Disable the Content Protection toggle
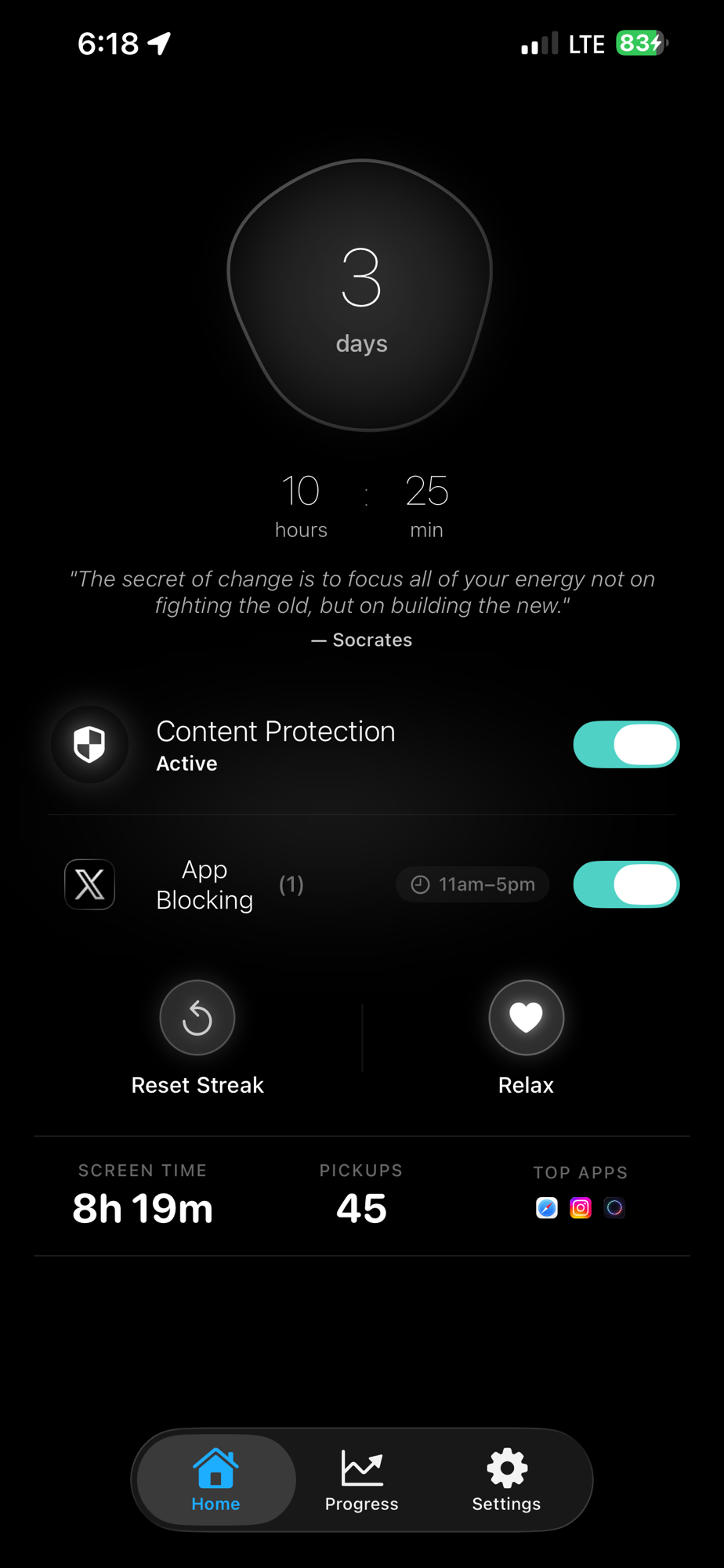 [x=626, y=745]
